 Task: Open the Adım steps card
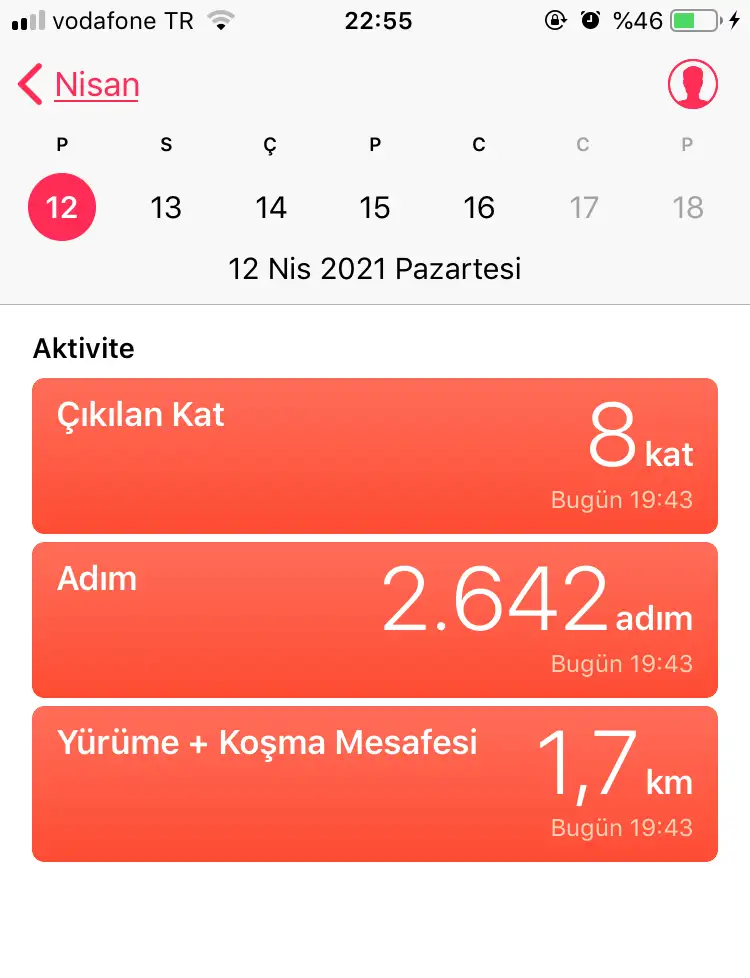(x=375, y=620)
